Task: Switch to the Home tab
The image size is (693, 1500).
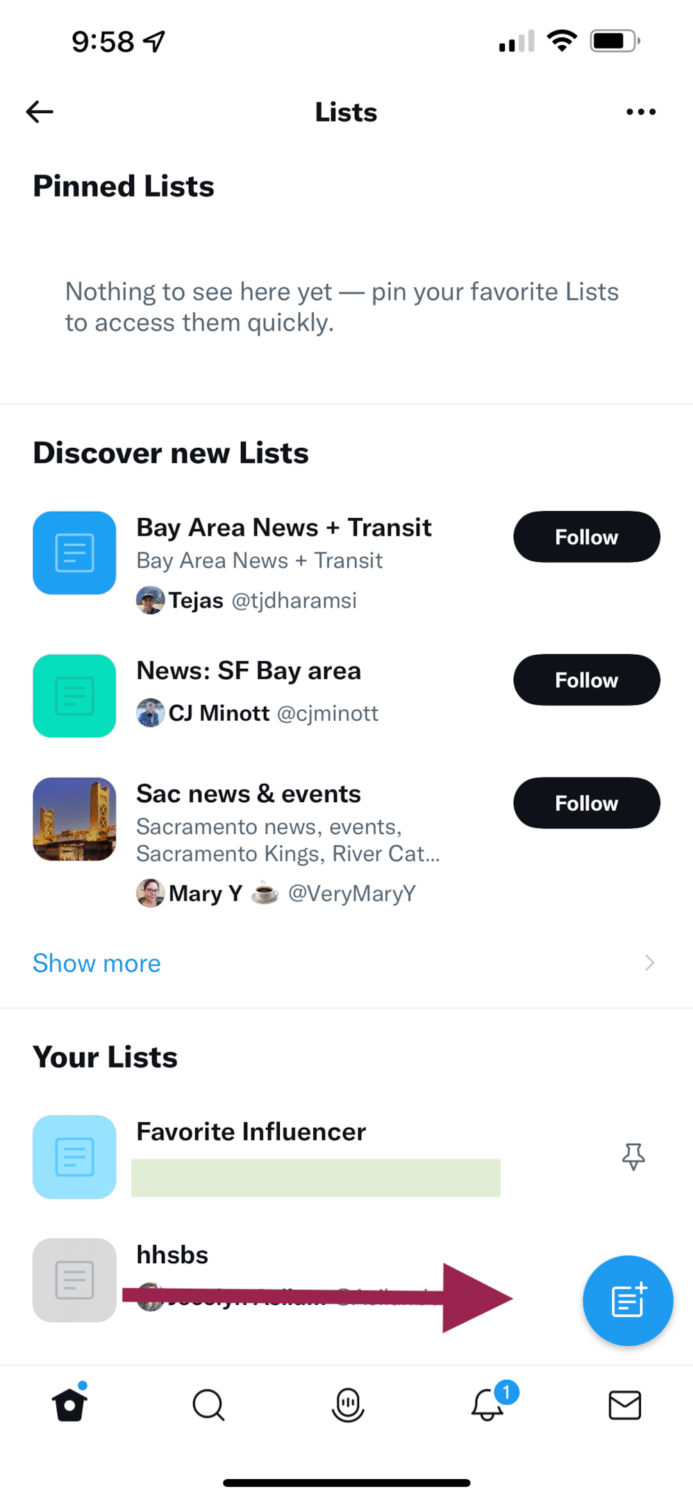Action: 70,1404
